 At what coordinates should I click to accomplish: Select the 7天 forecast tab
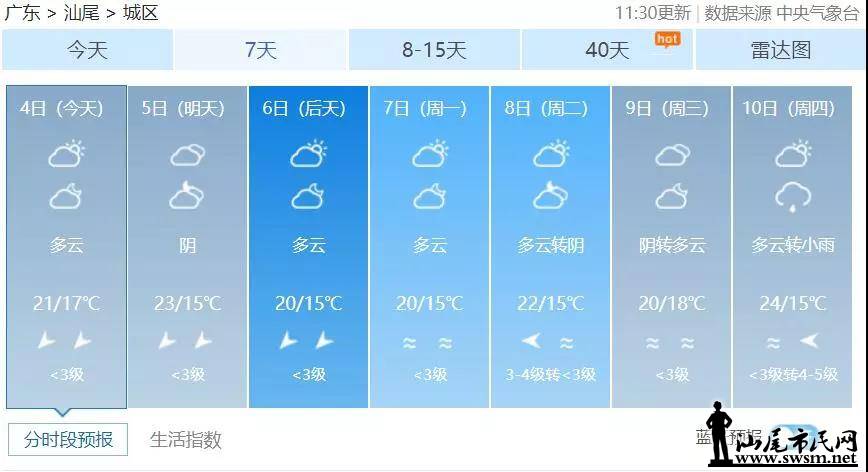tap(261, 50)
